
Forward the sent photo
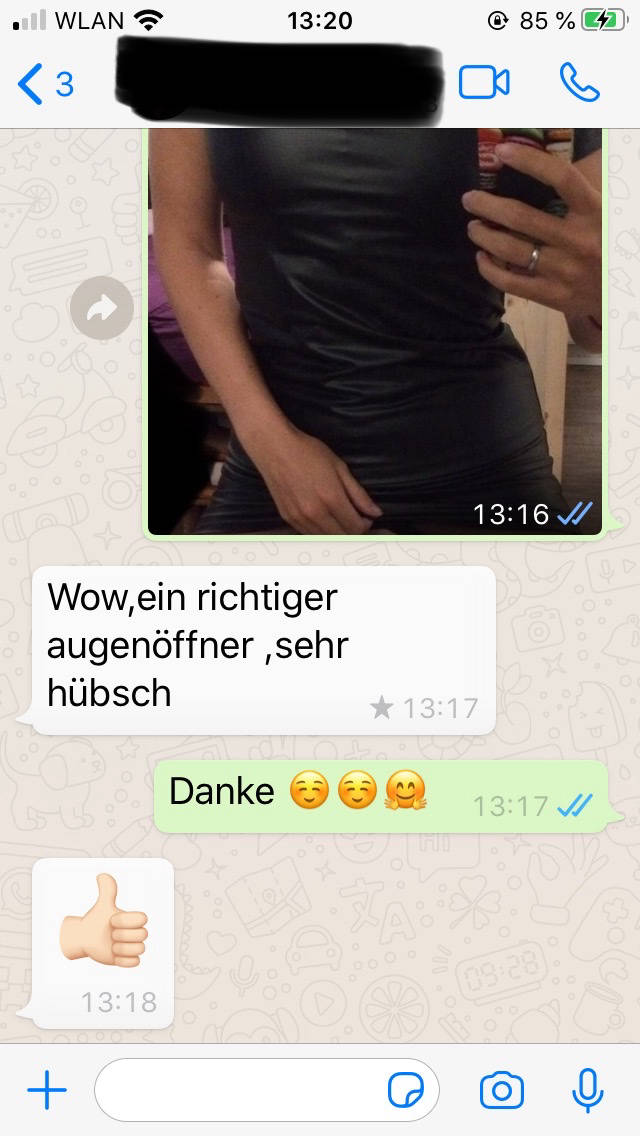coord(102,309)
